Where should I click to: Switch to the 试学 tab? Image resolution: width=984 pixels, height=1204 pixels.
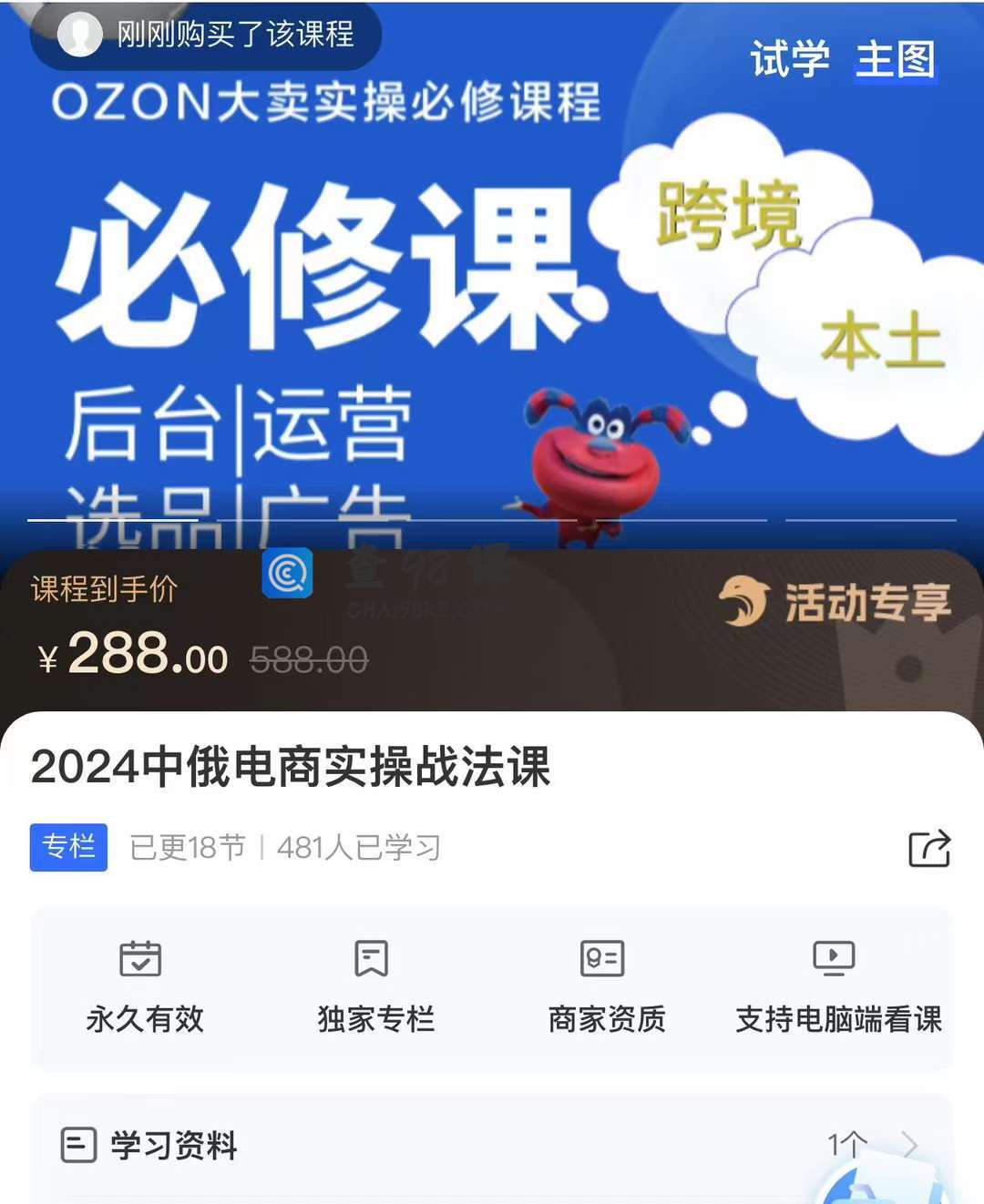[789, 60]
